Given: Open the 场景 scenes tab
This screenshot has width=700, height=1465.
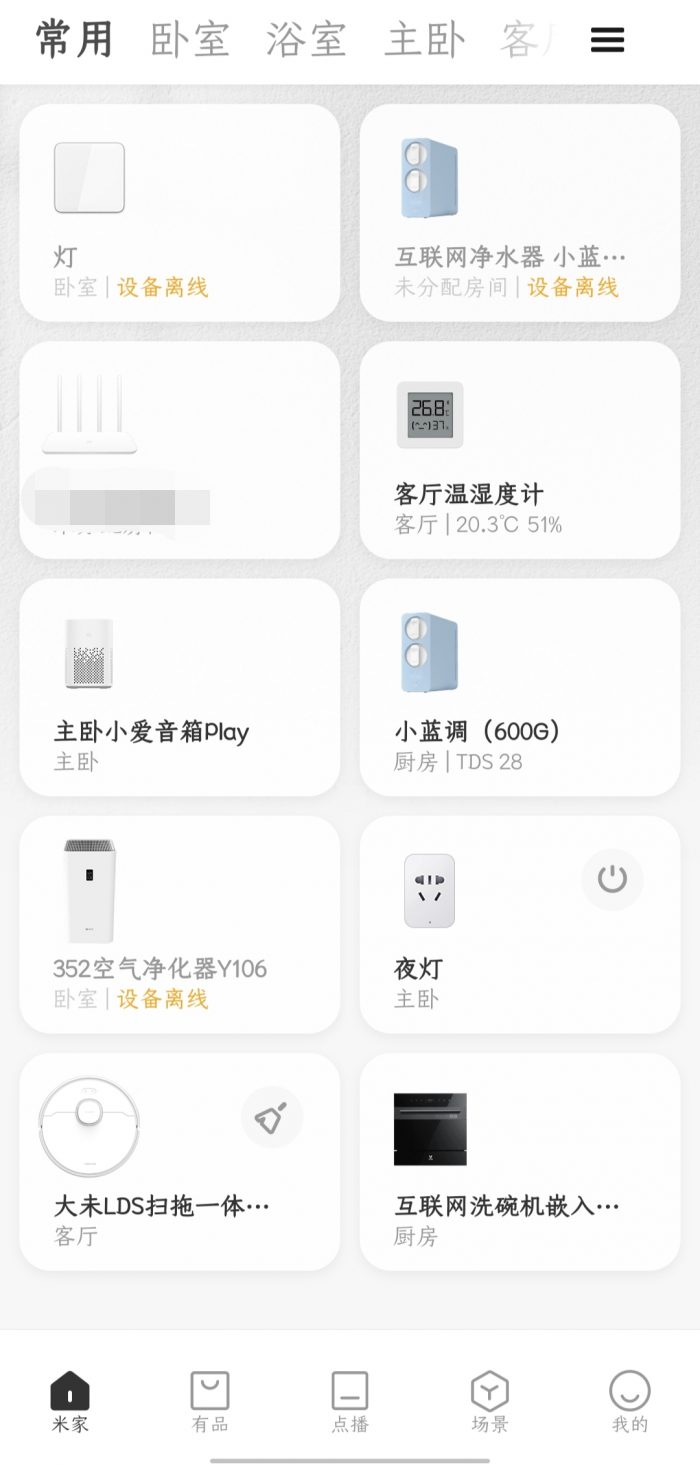Looking at the screenshot, I should (490, 1400).
